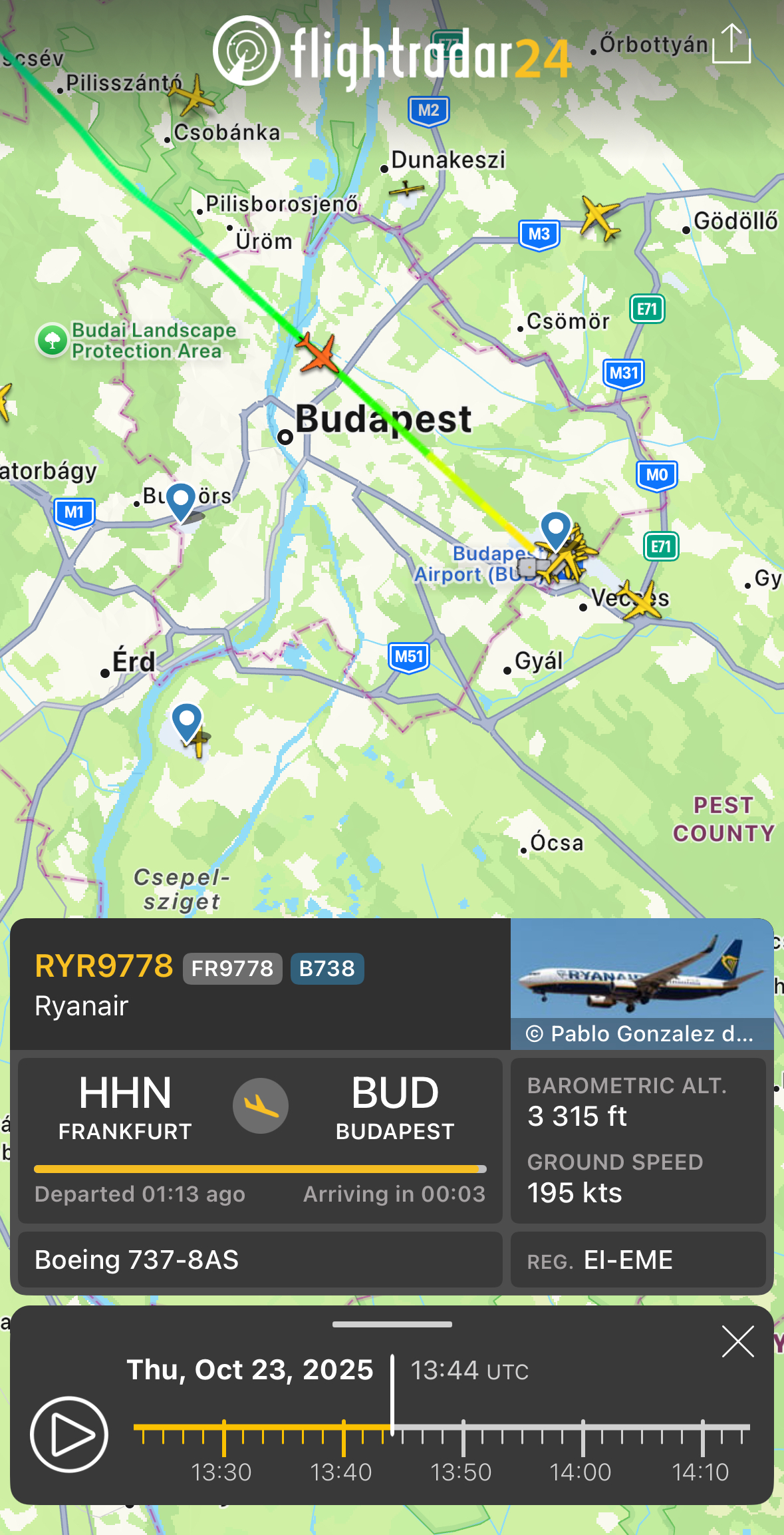The height and width of the screenshot is (1535, 784).
Task: Close the playback panel
Action: [737, 1341]
